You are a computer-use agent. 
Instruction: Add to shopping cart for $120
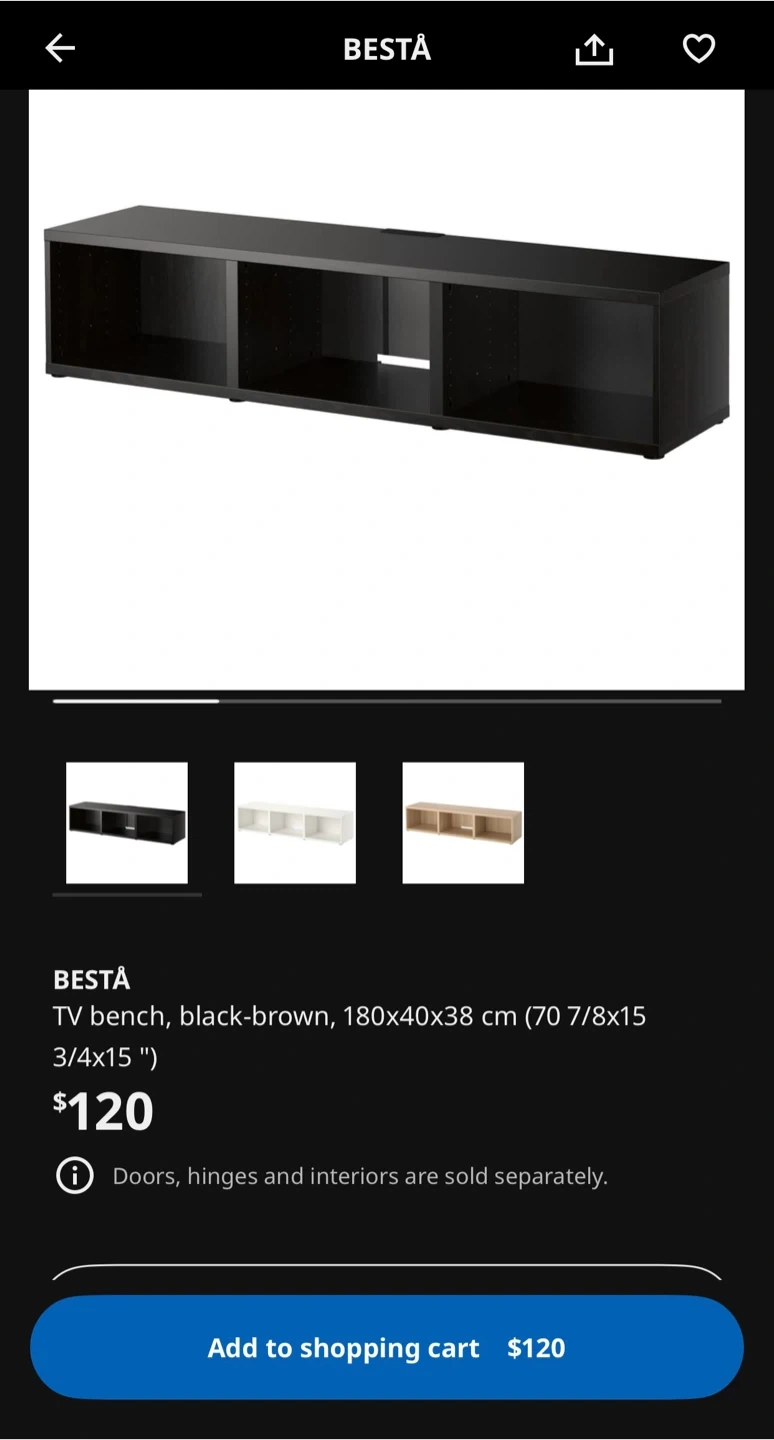386,1347
